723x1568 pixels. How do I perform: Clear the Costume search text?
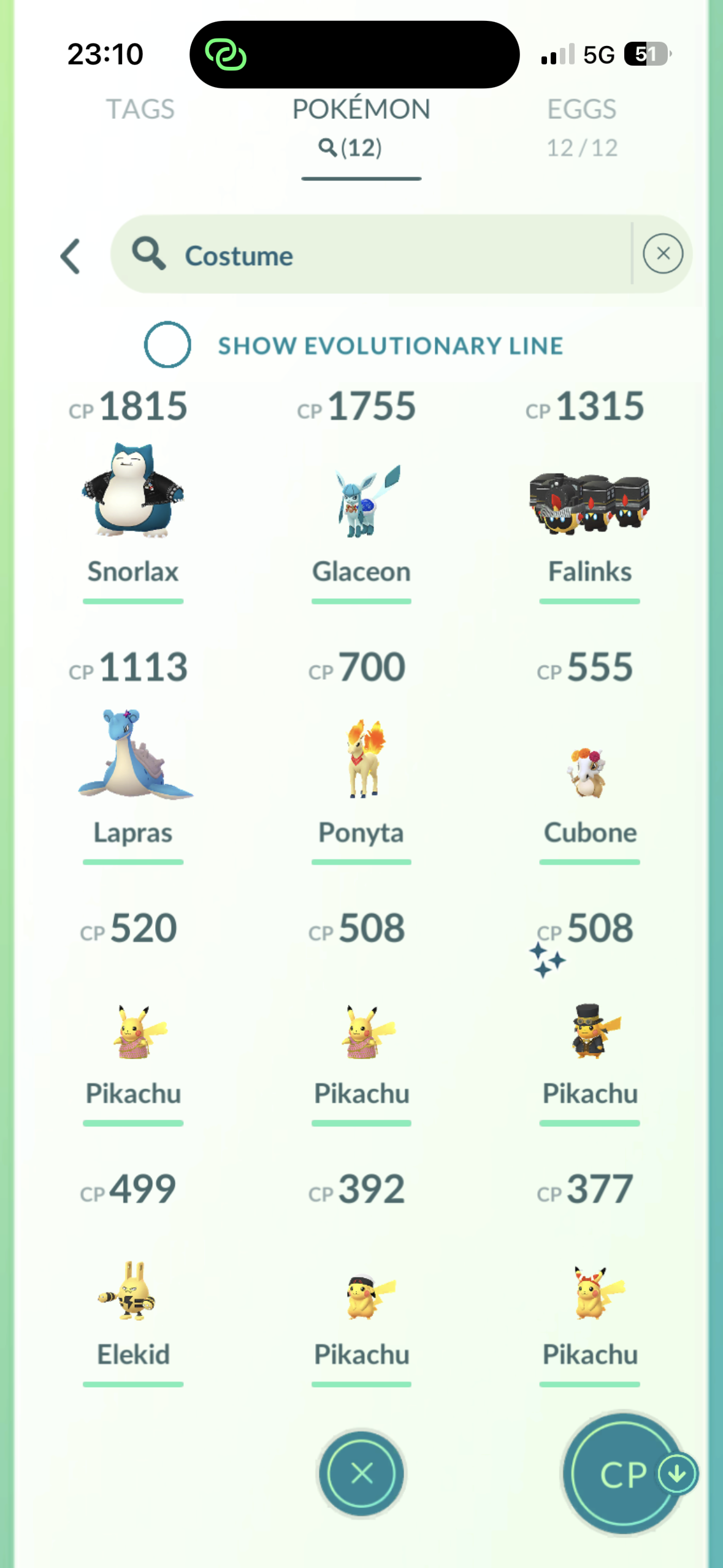[662, 253]
